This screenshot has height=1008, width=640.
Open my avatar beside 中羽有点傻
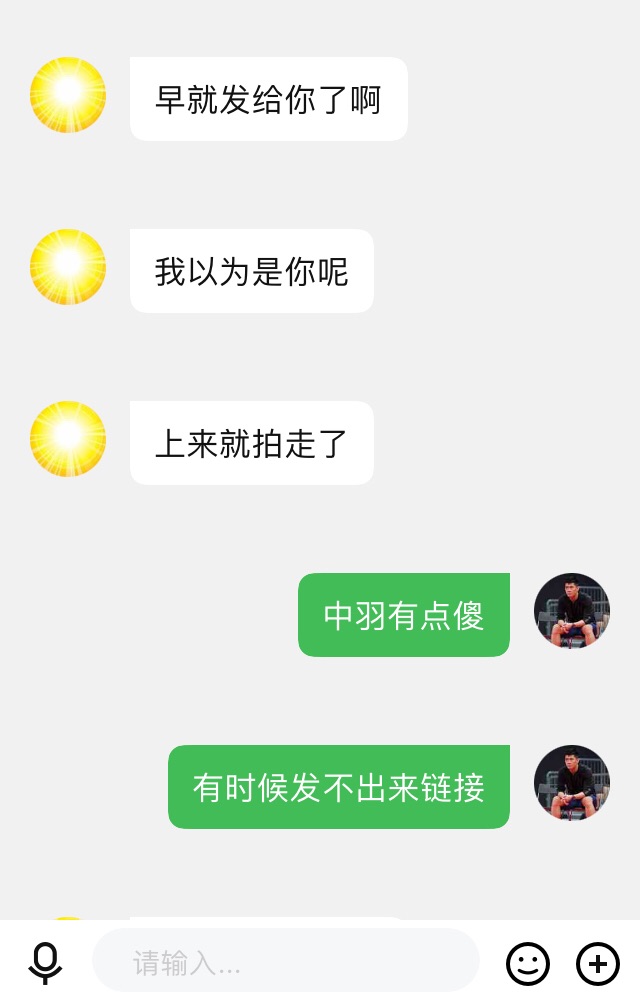[572, 611]
